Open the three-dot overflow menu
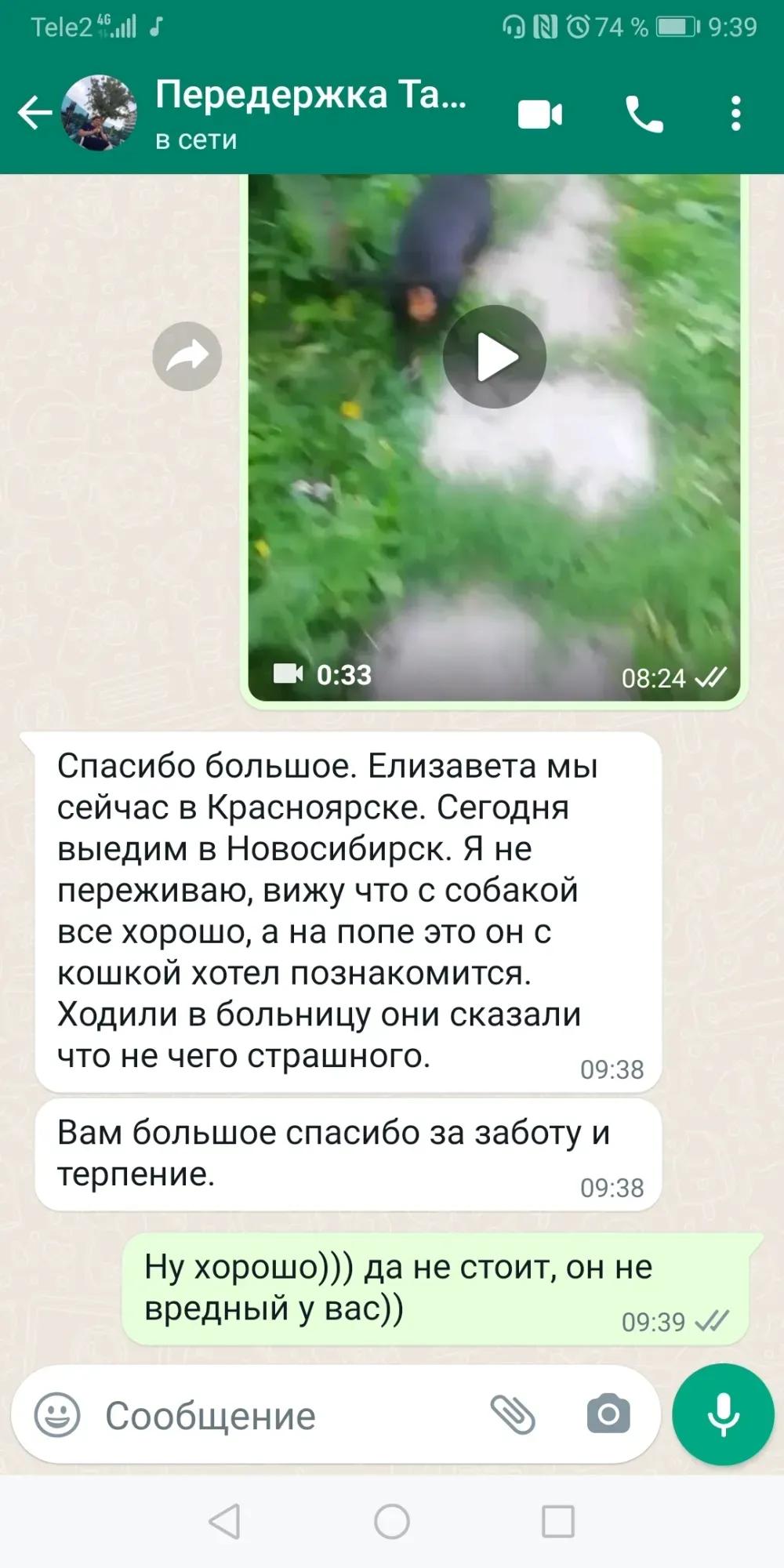This screenshot has width=784, height=1568. 735,114
